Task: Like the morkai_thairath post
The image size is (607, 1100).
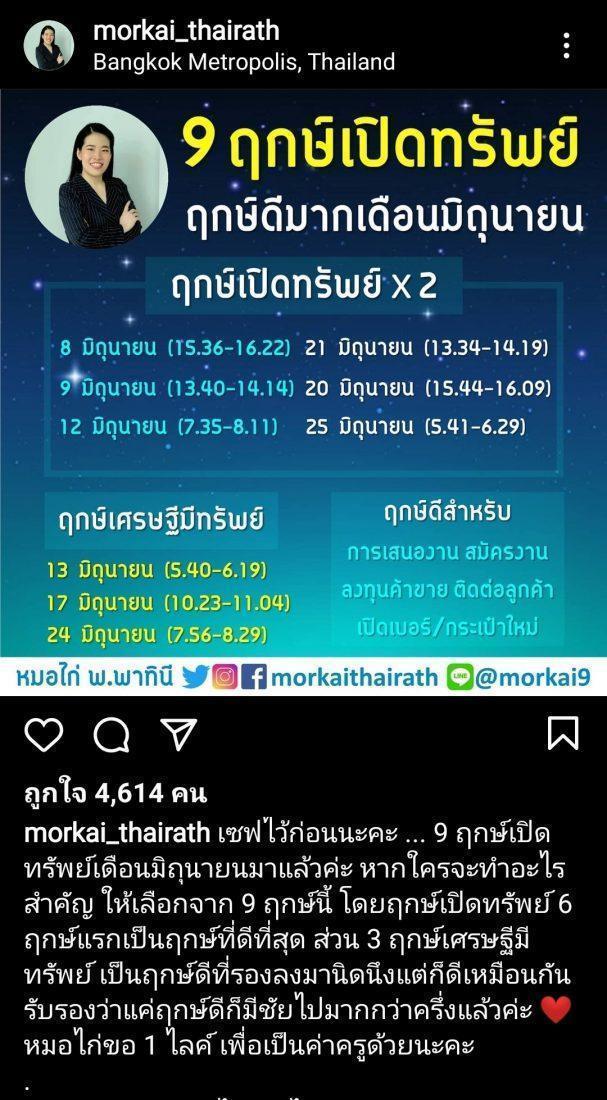Action: 43,735
